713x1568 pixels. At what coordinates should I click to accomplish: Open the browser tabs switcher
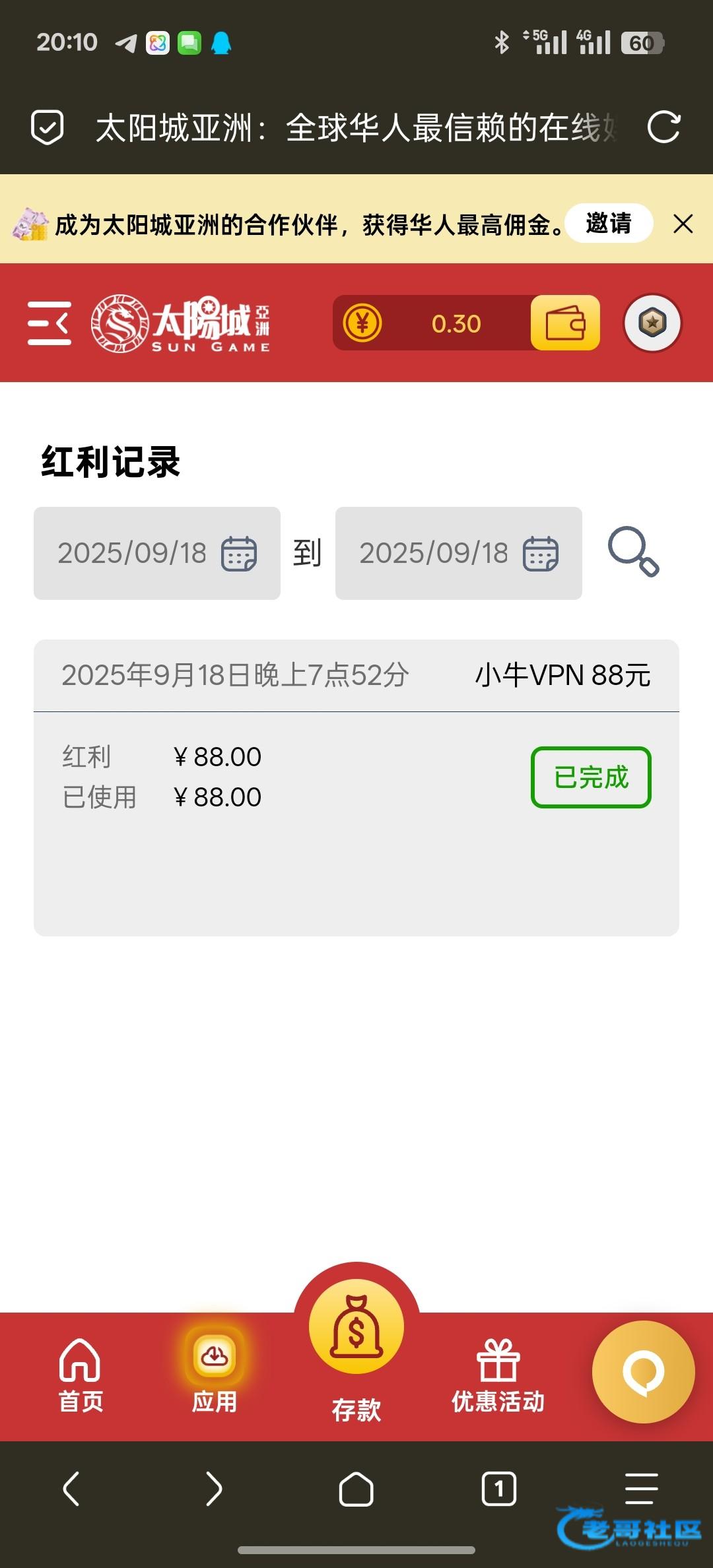[x=499, y=1489]
